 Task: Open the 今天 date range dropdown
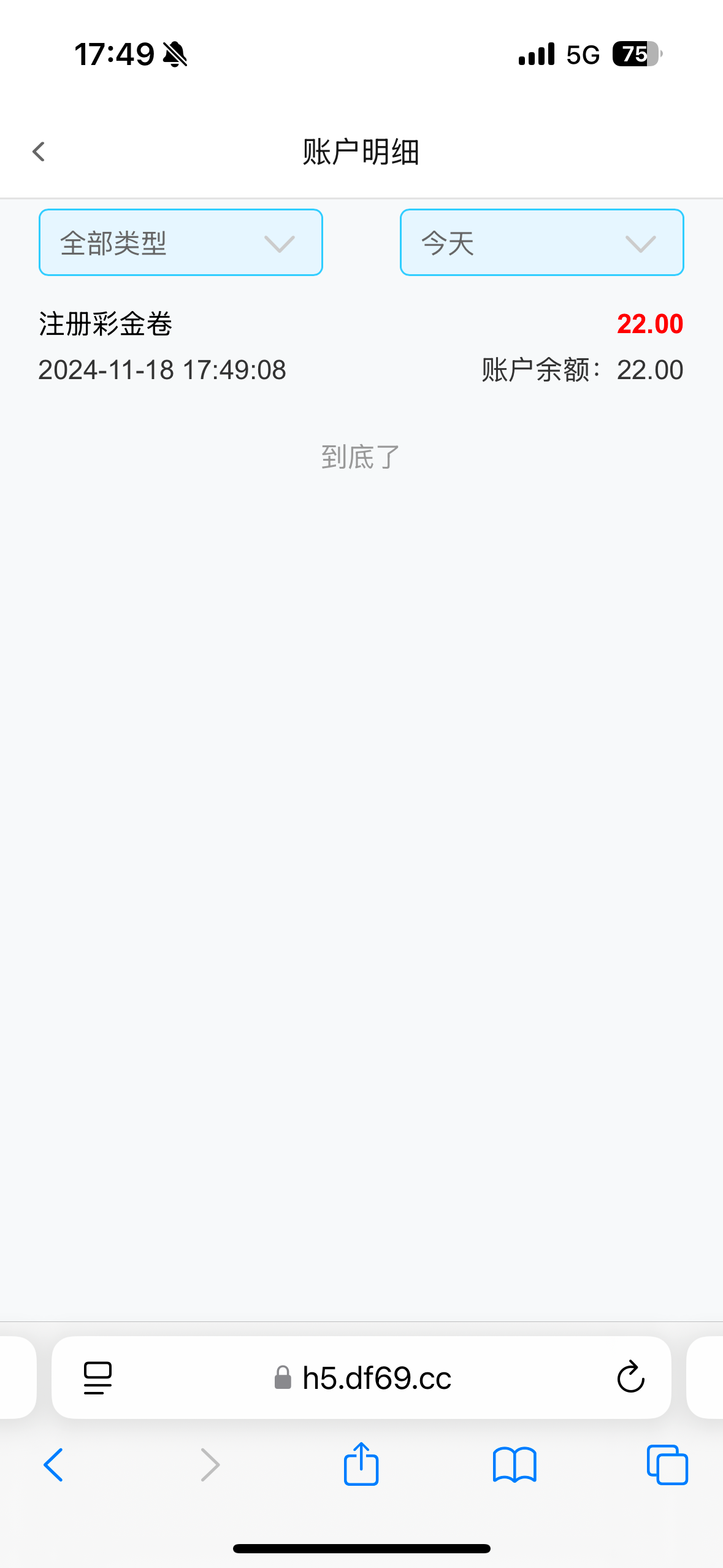pyautogui.click(x=541, y=242)
